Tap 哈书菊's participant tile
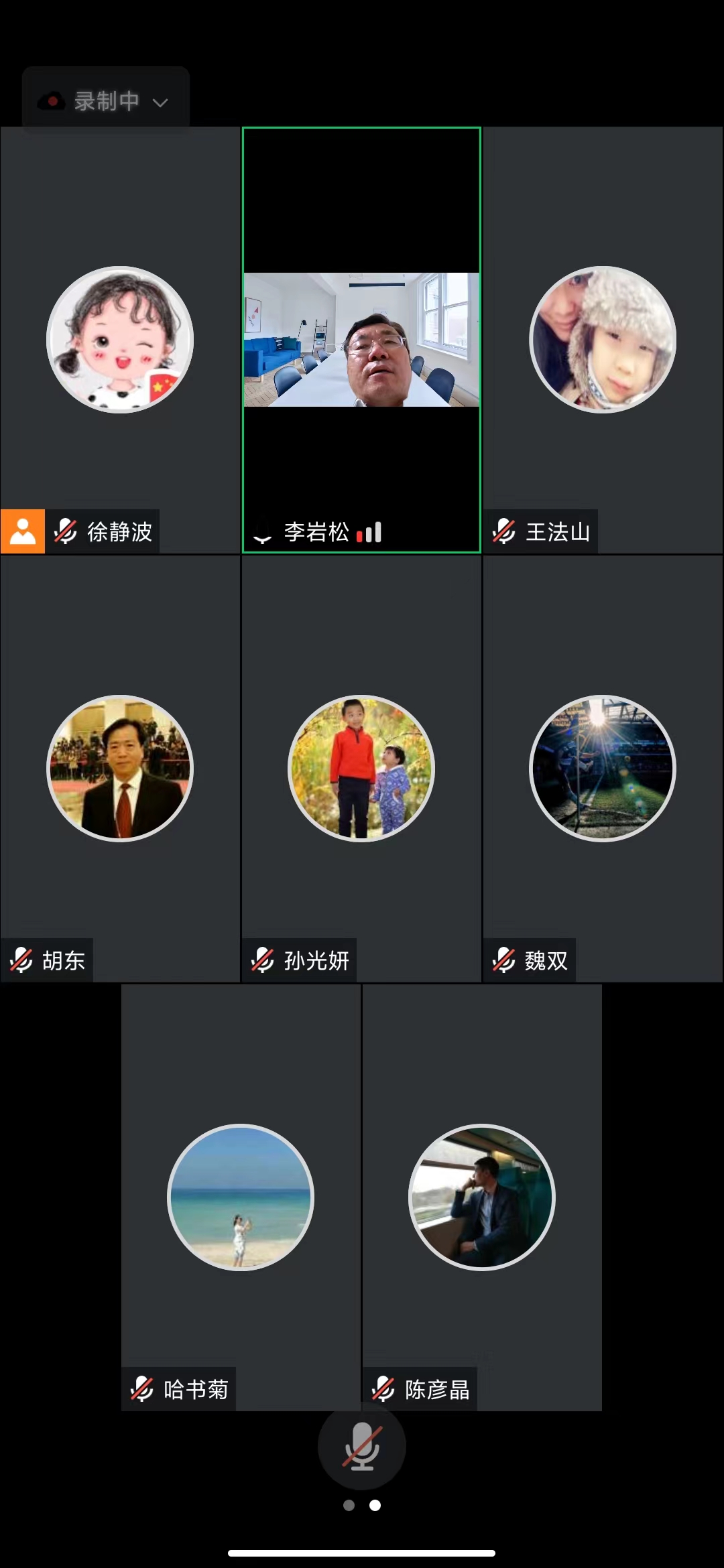This screenshot has width=724, height=1568. click(x=241, y=1197)
